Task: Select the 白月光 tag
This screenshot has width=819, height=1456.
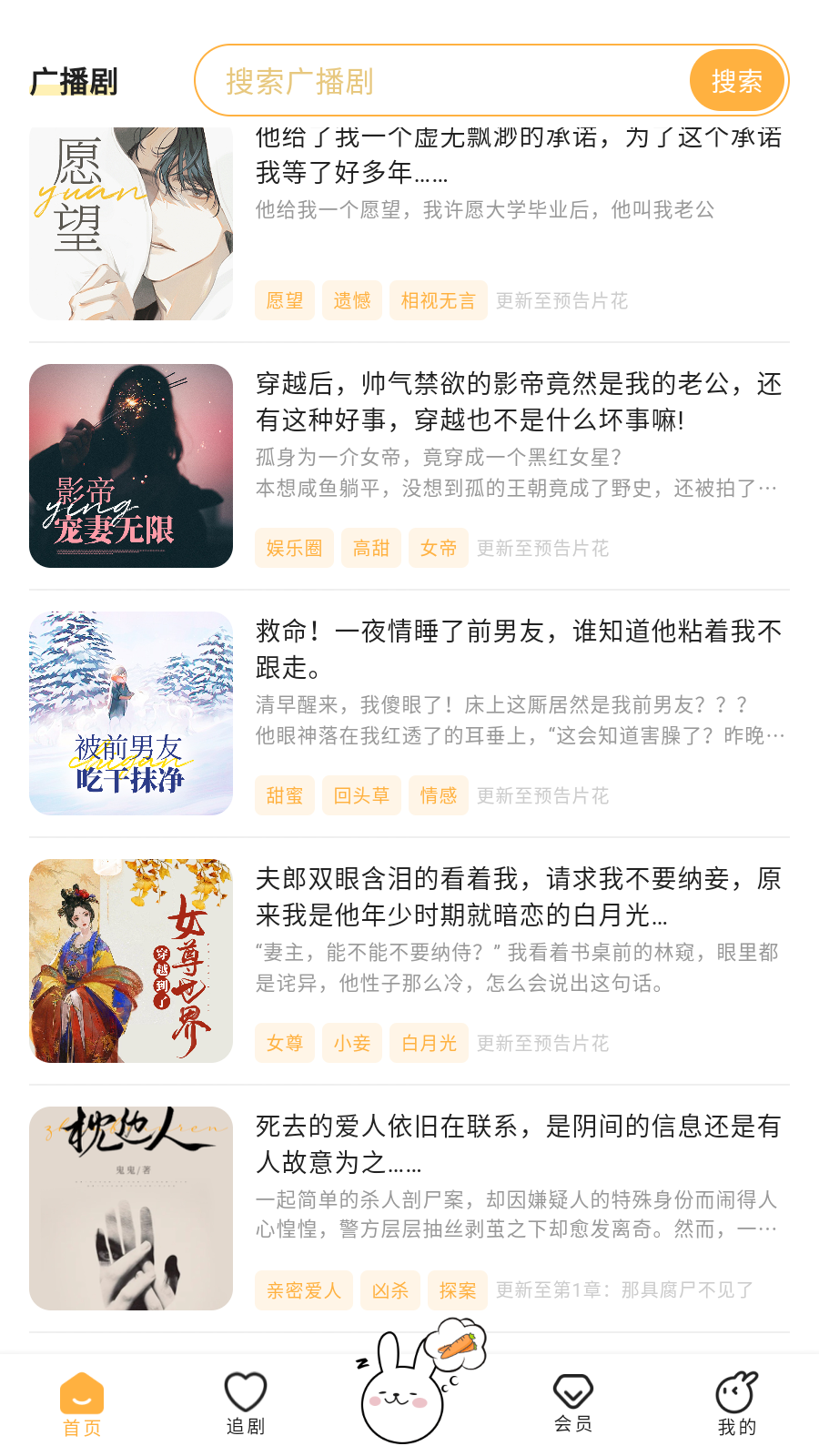Action: tap(428, 1043)
